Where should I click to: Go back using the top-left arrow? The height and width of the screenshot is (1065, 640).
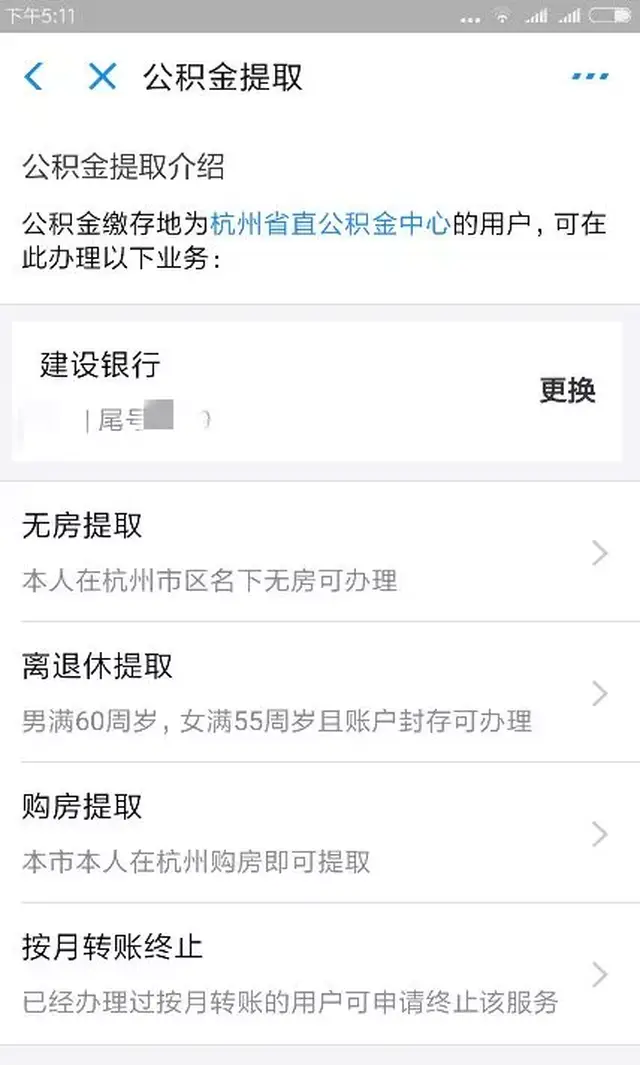34,77
